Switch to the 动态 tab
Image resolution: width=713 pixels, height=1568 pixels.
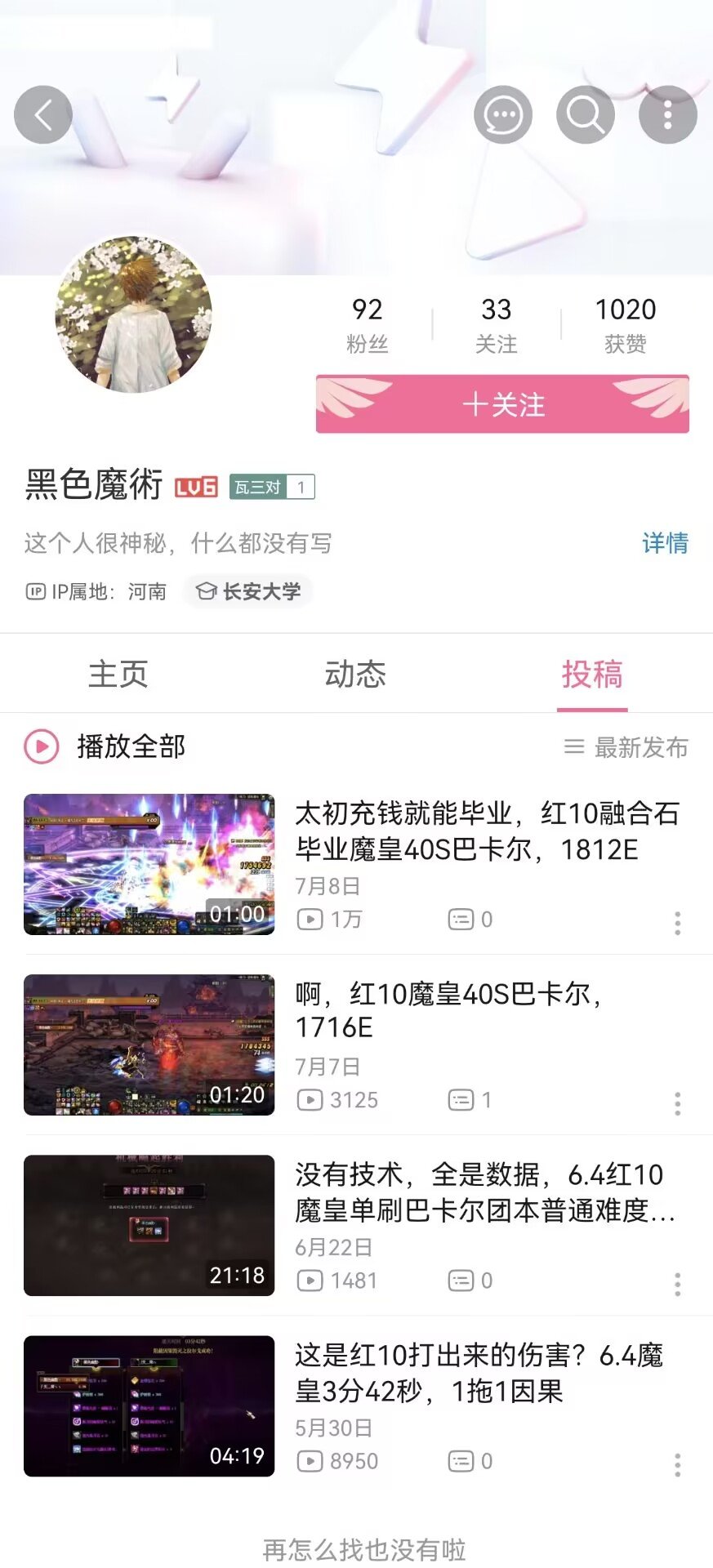356,674
